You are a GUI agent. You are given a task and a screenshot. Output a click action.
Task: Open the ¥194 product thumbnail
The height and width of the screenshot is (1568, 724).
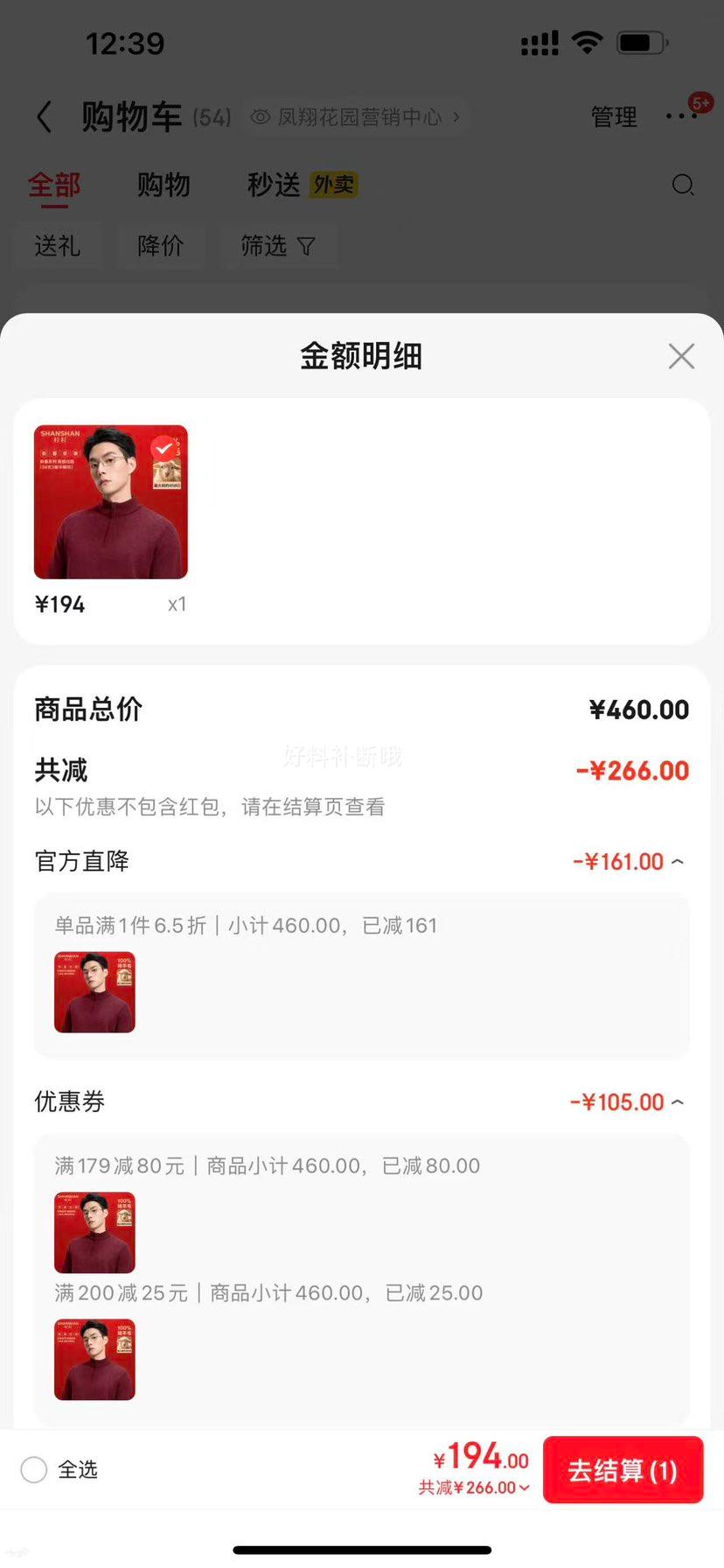[x=110, y=501]
